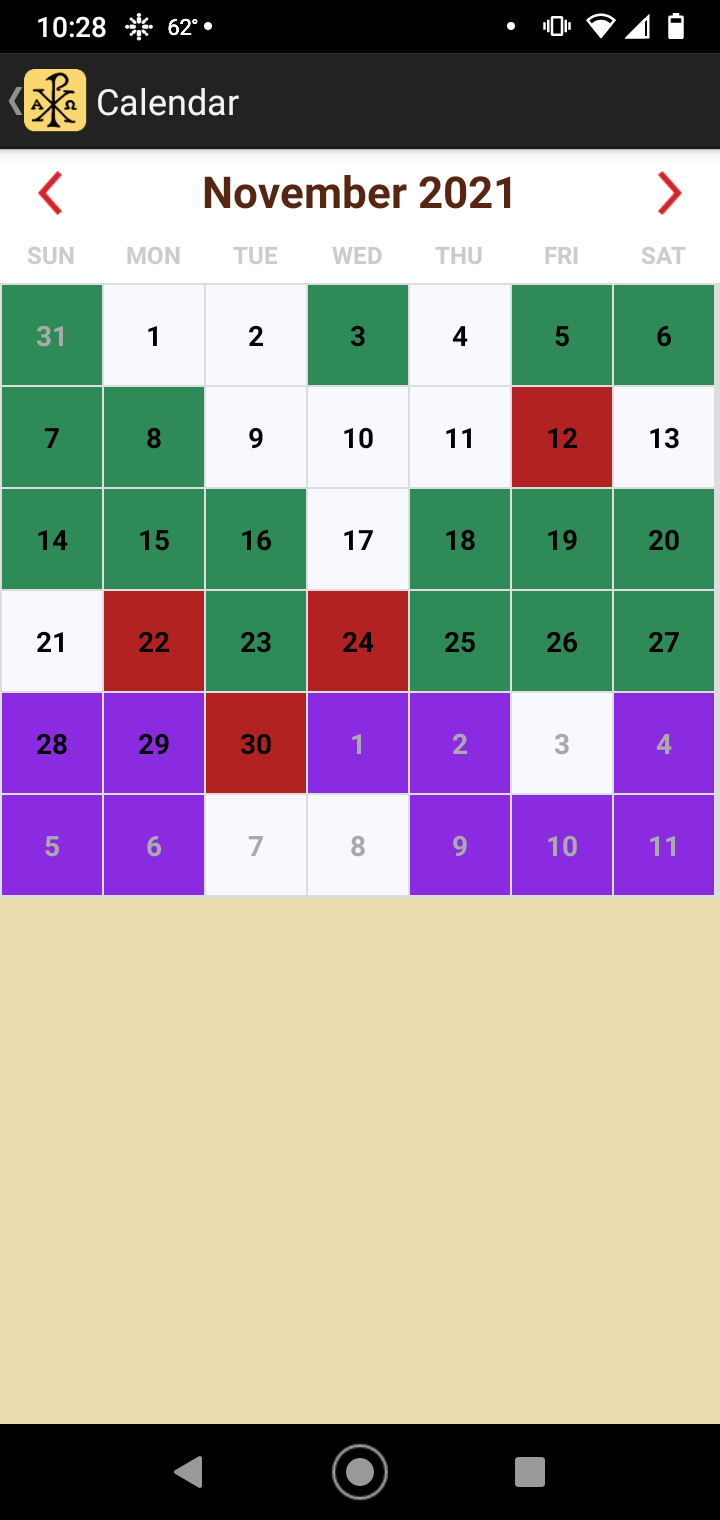Choose November 9 on the calendar
Image resolution: width=720 pixels, height=1520 pixels.
(x=256, y=438)
